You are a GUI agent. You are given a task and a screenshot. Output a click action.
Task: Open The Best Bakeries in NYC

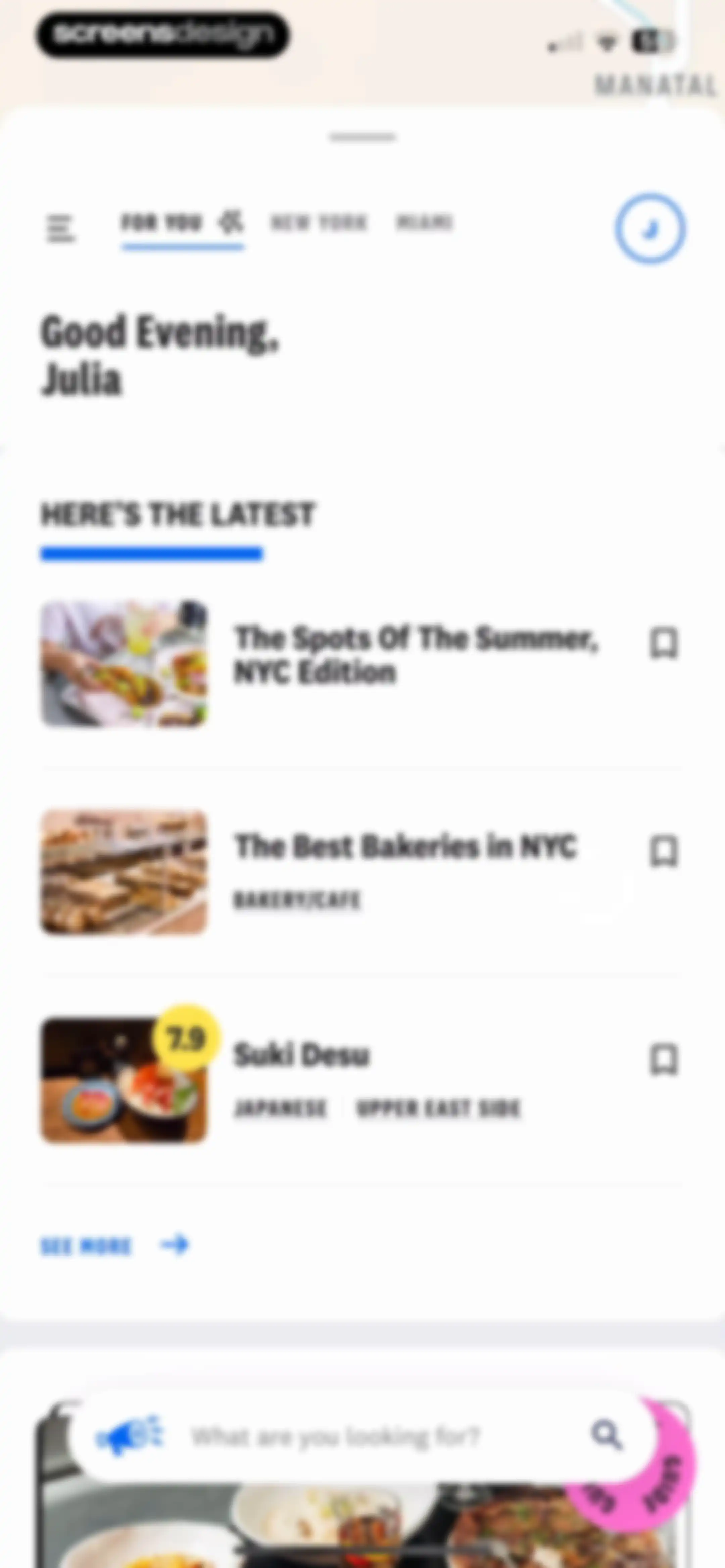pyautogui.click(x=405, y=846)
